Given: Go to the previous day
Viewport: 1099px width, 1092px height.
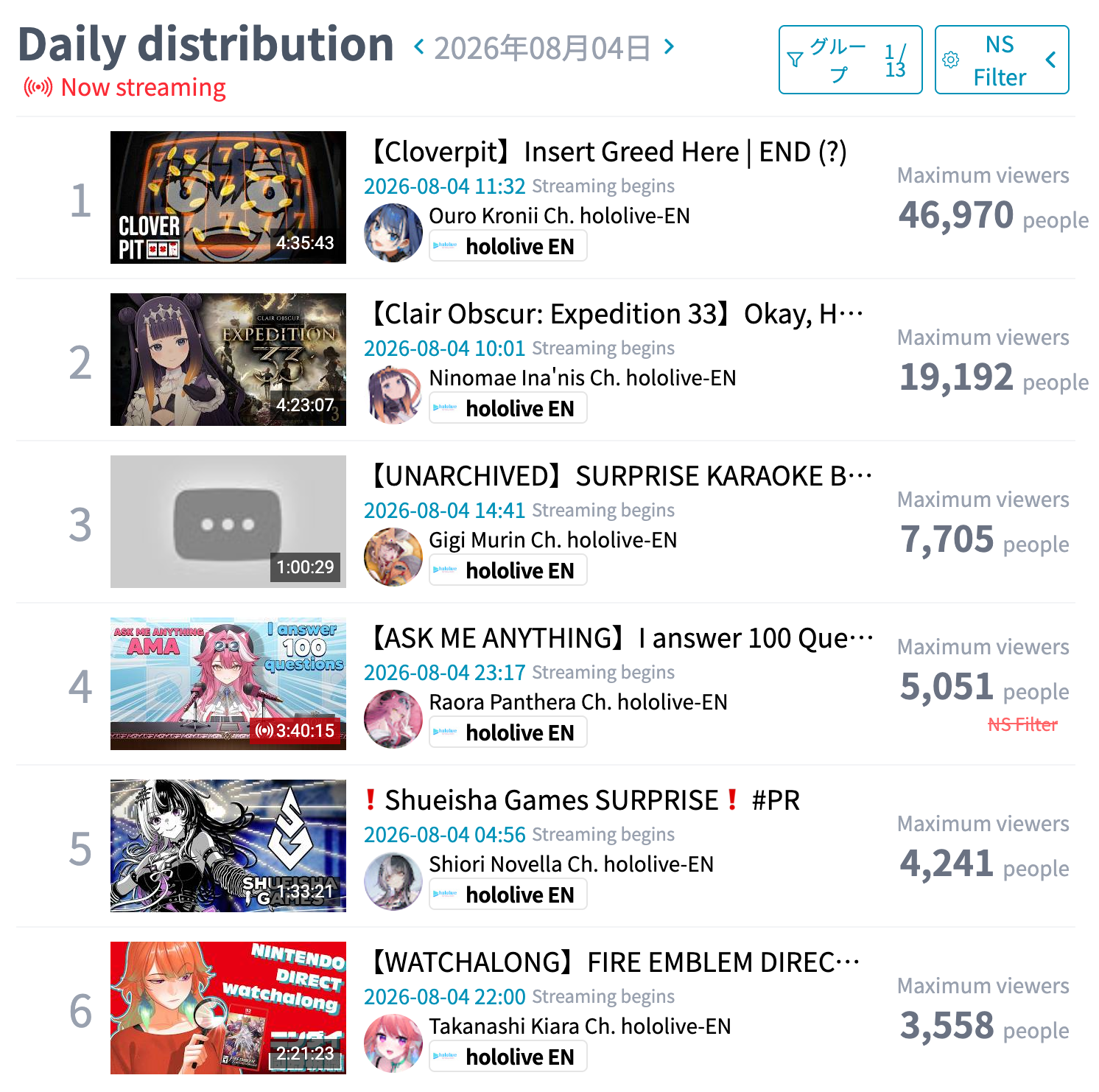Looking at the screenshot, I should (x=419, y=48).
